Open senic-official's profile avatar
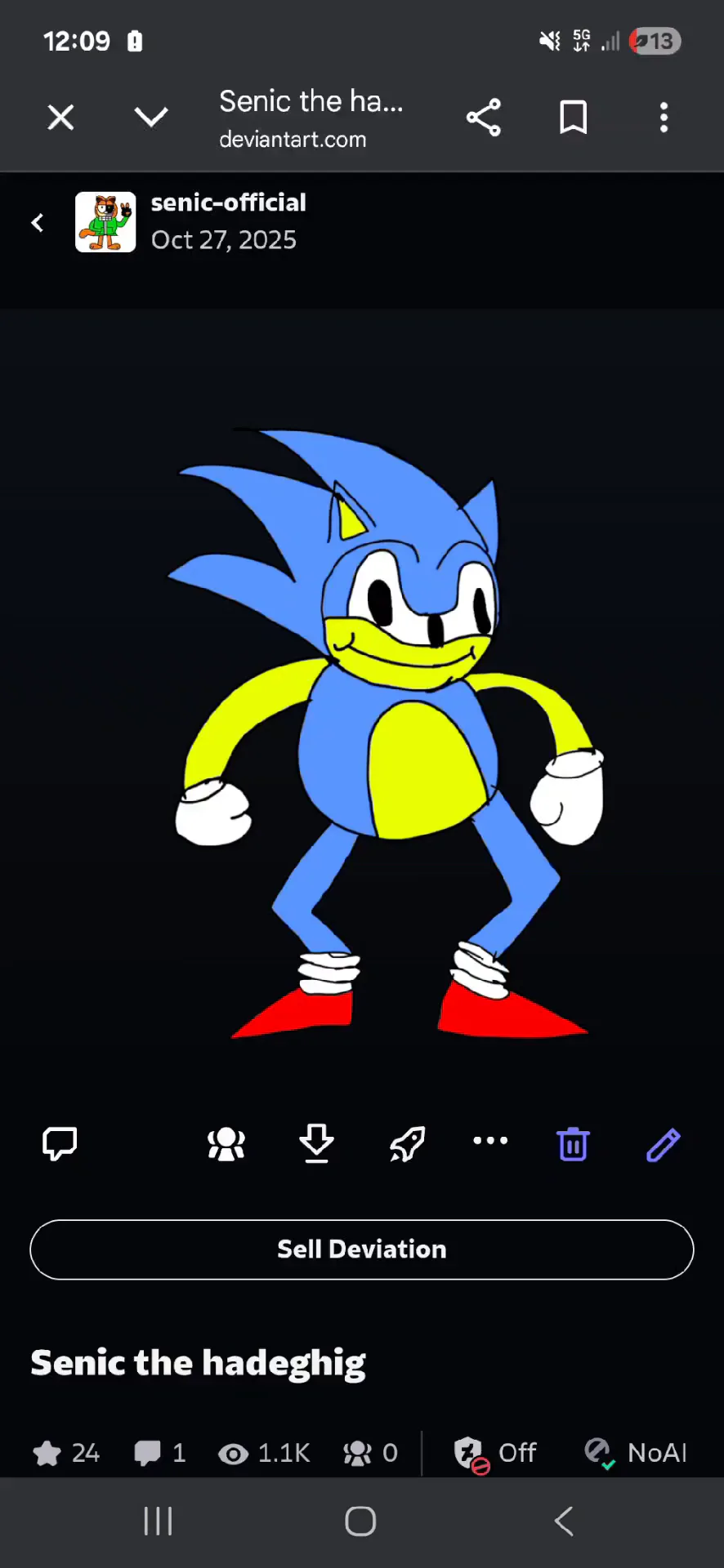 [105, 222]
